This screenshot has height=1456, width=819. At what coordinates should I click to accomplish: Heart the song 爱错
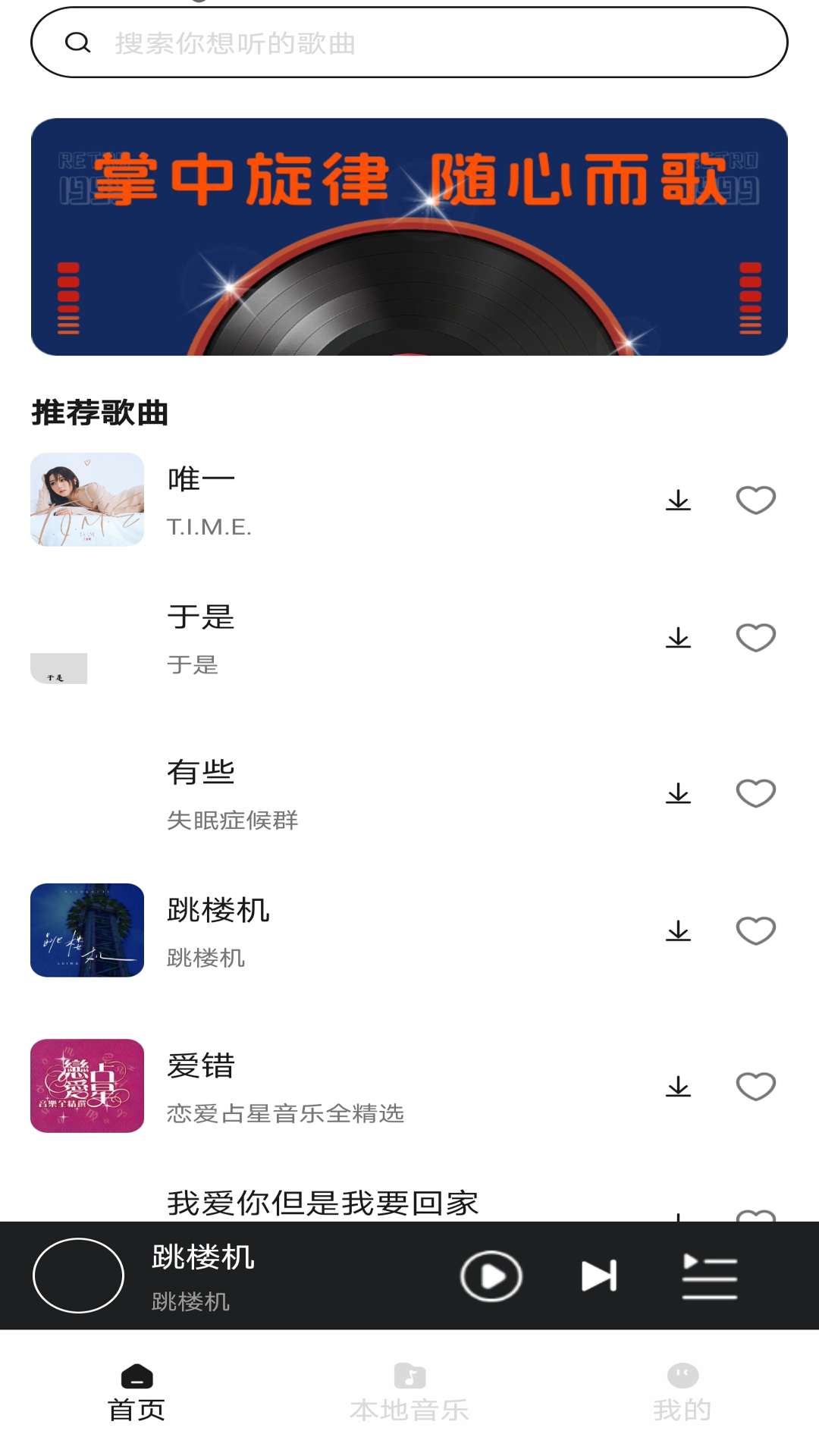click(x=755, y=1087)
